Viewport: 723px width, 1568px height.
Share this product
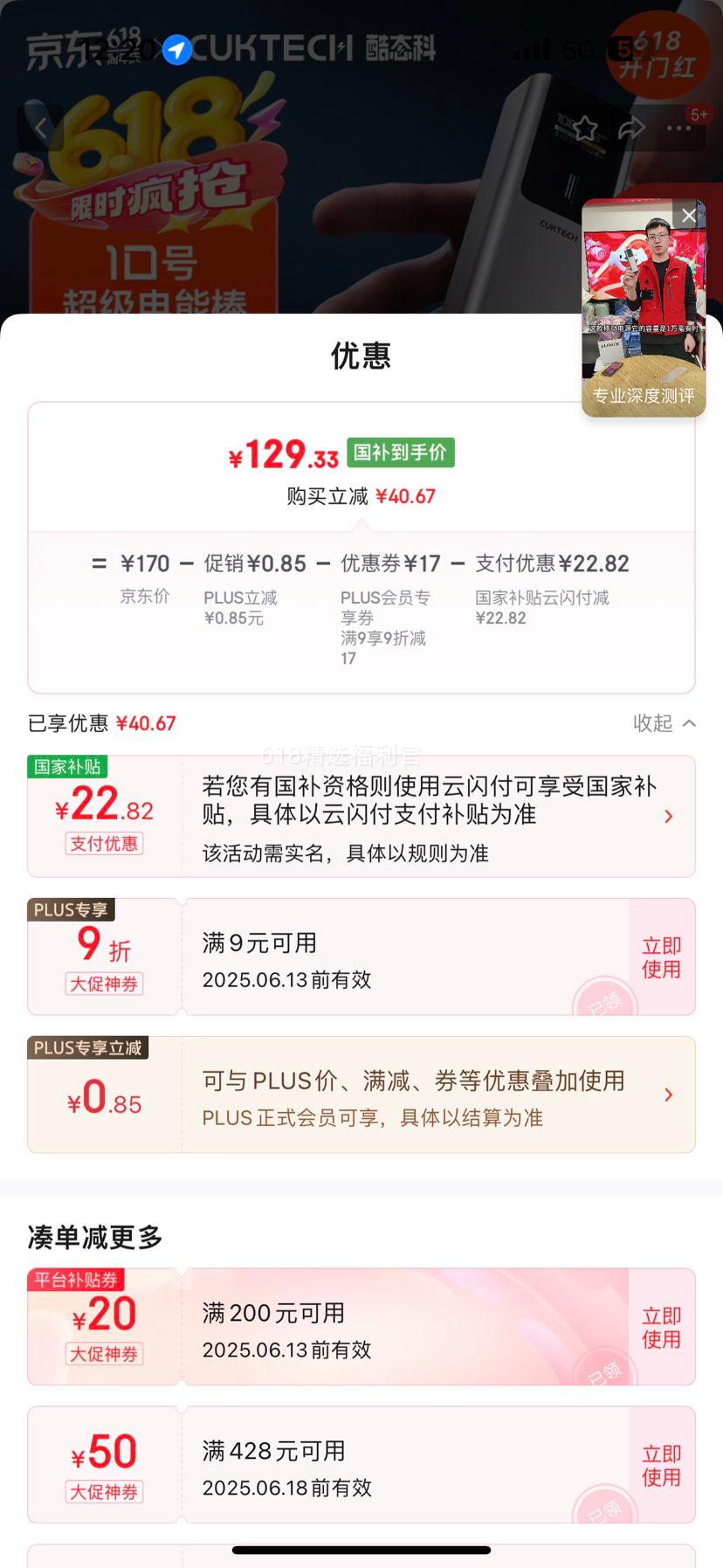click(631, 128)
